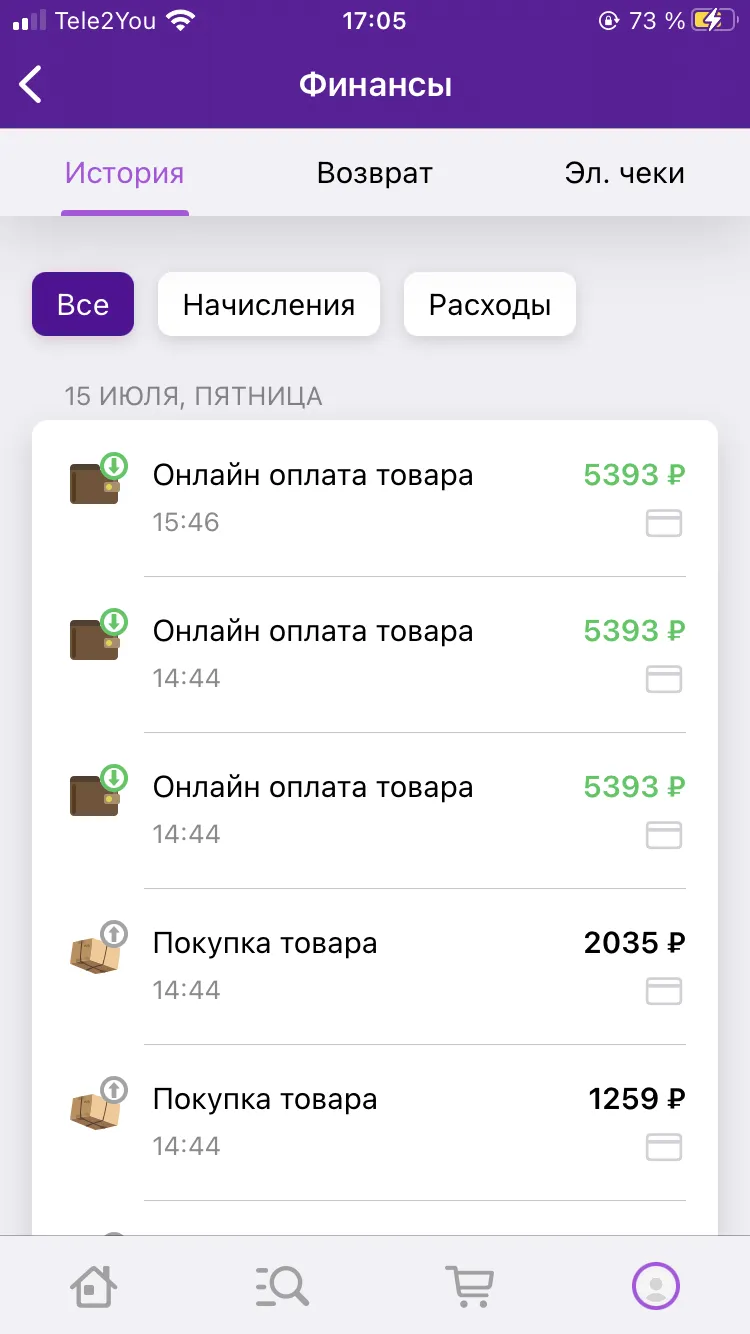Open the catalog search tab
This screenshot has width=750, height=1334.
281,1285
